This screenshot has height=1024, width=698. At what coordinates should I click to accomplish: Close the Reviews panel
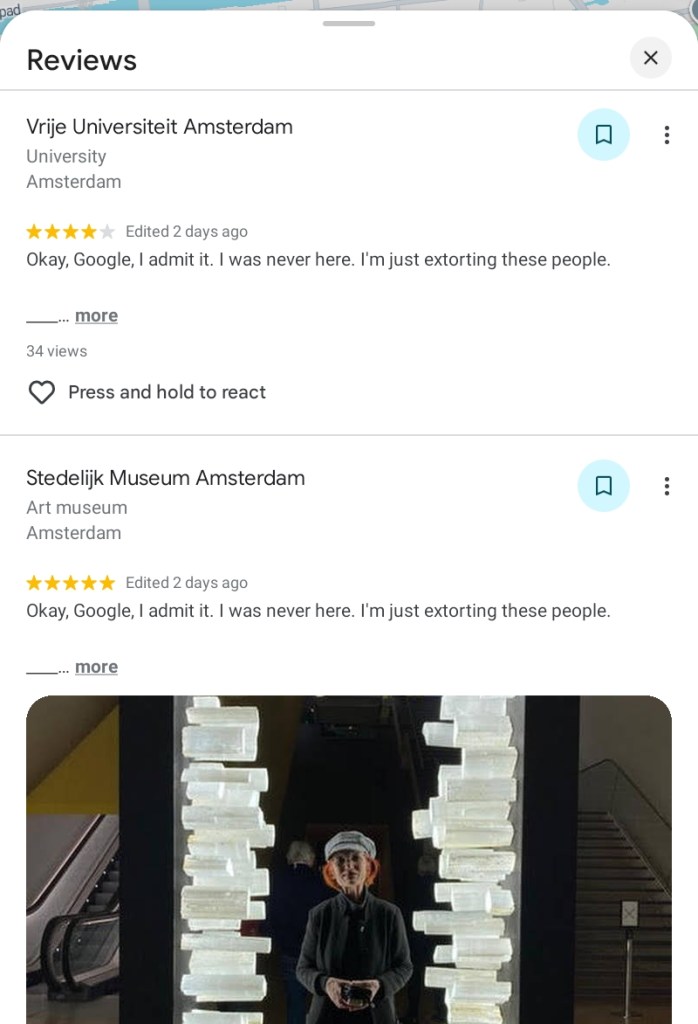point(650,58)
